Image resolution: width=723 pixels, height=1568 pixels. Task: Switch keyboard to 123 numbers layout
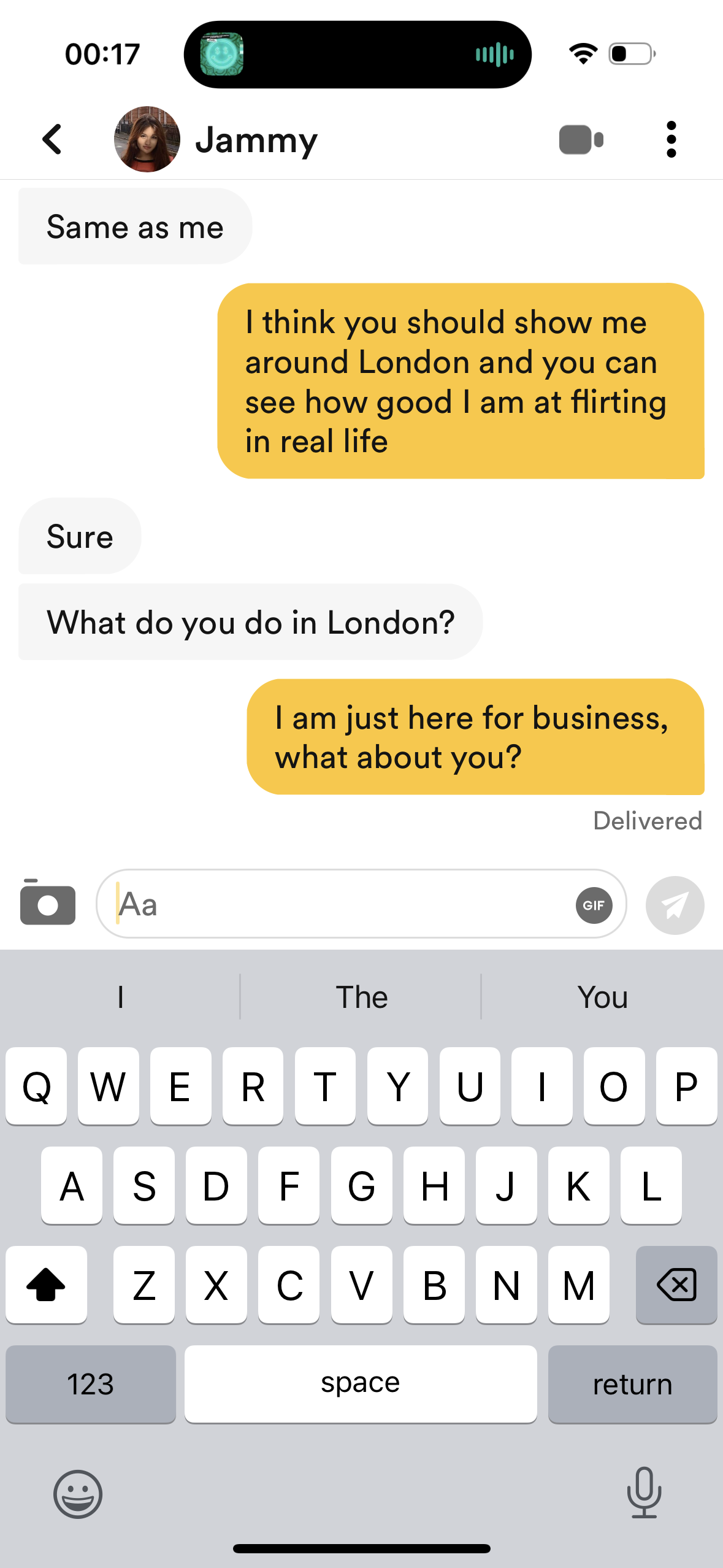click(90, 1384)
